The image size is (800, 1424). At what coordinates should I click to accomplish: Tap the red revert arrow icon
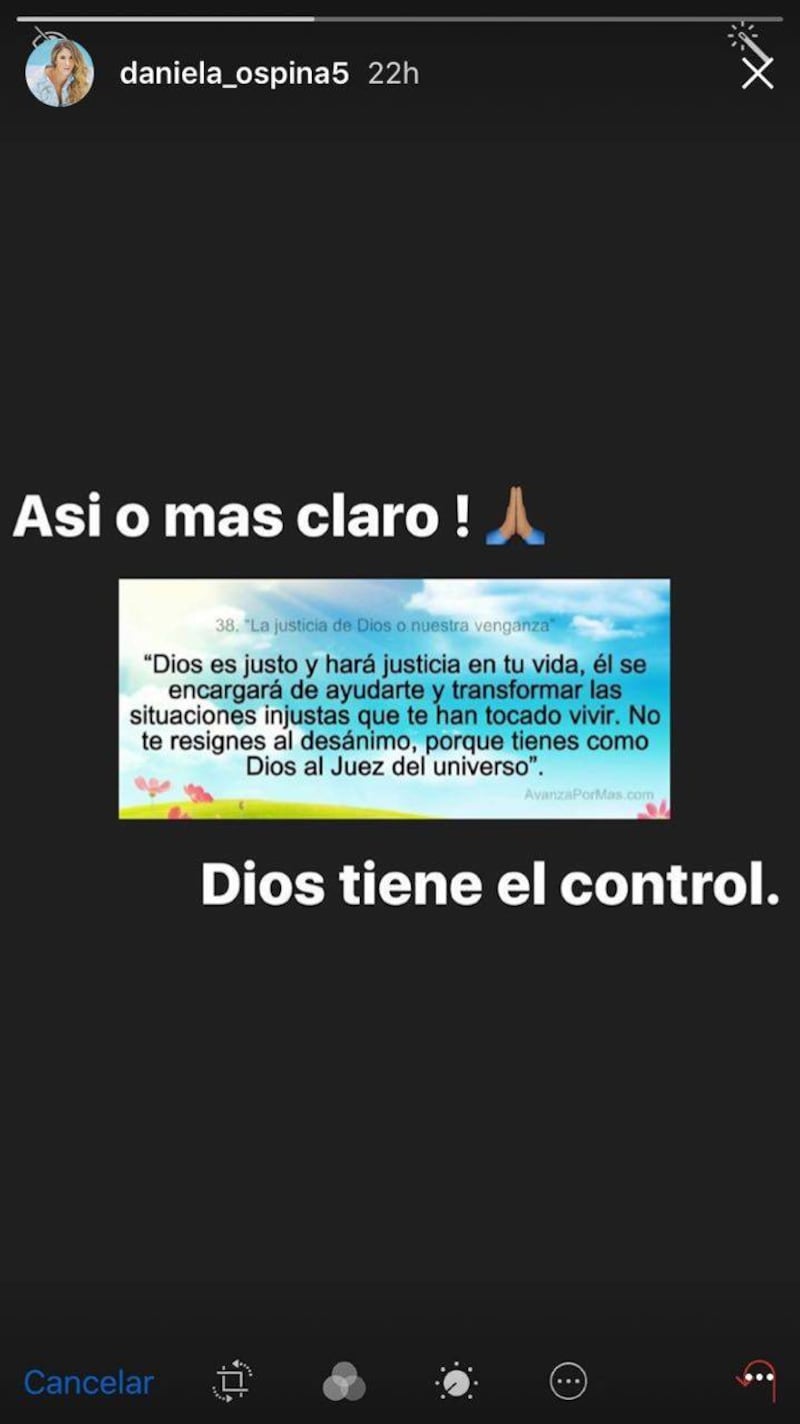click(x=756, y=1381)
